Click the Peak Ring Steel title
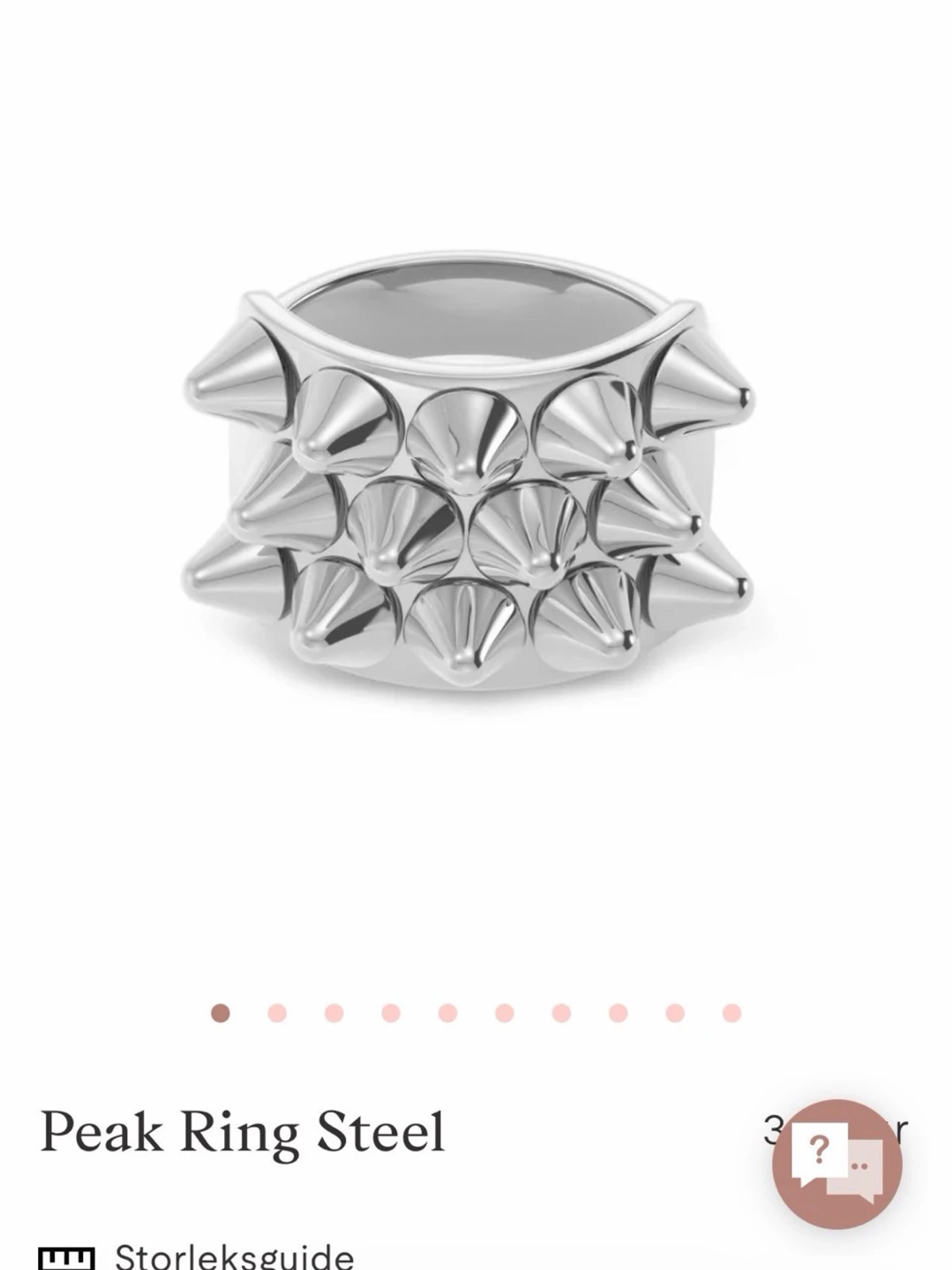952x1270 pixels. (241, 1130)
